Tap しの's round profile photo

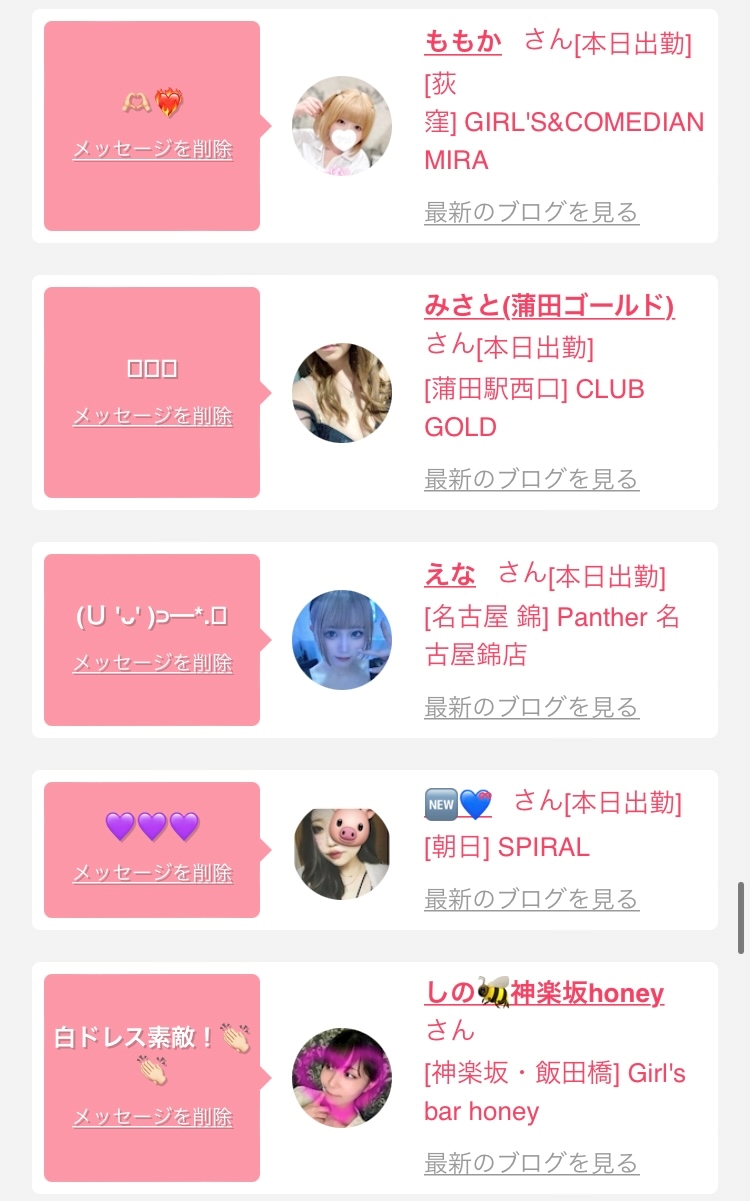pos(342,1078)
